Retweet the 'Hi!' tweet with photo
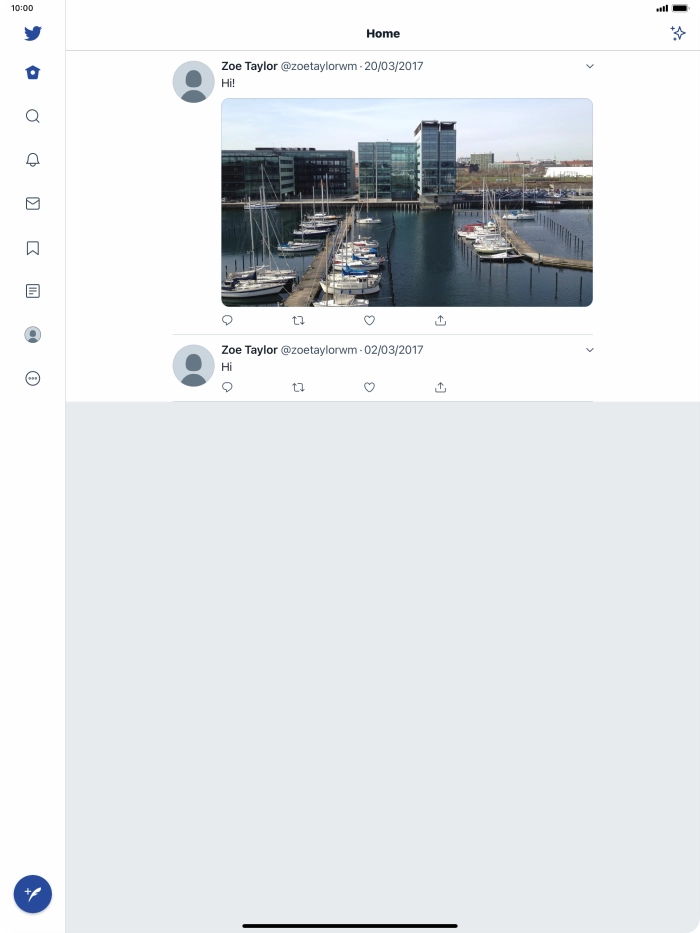Viewport: 700px width, 933px height. coord(298,321)
